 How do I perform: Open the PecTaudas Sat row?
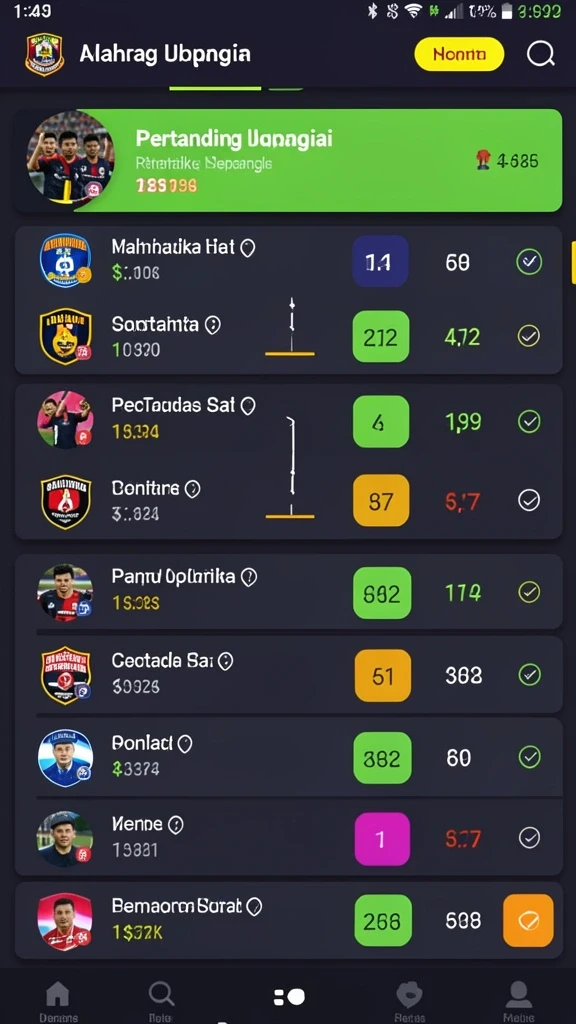click(288, 422)
